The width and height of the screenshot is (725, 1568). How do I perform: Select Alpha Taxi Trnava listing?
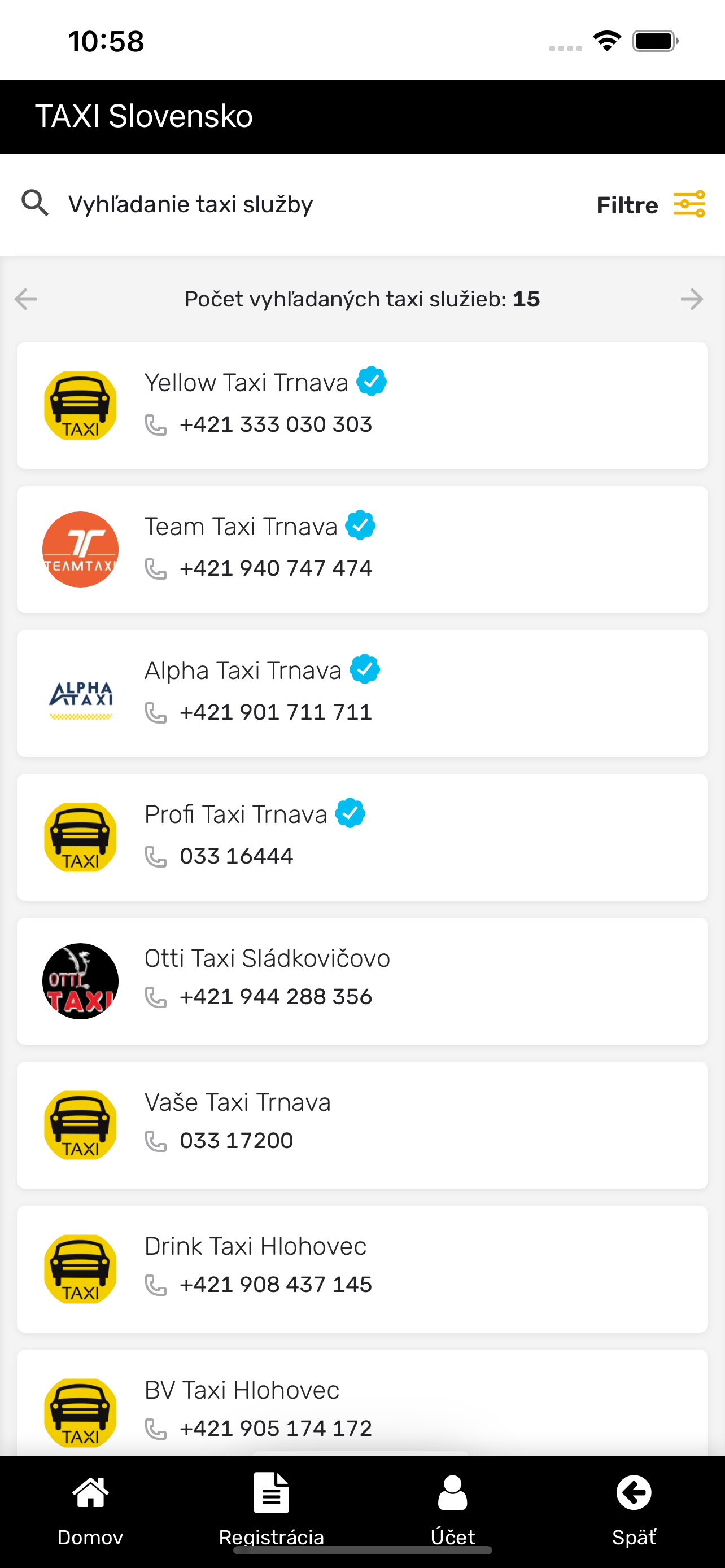362,693
